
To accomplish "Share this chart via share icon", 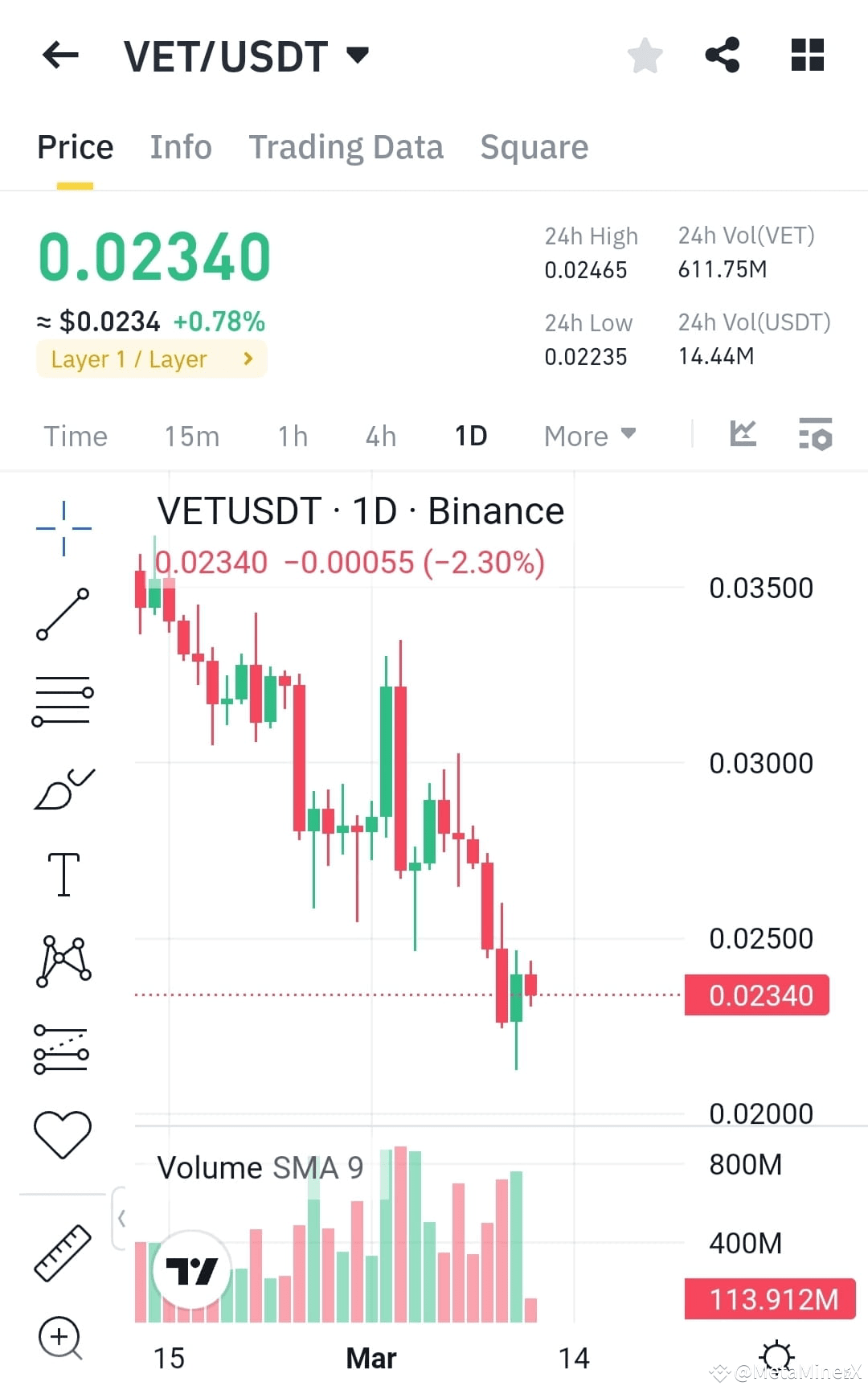I will 722,55.
